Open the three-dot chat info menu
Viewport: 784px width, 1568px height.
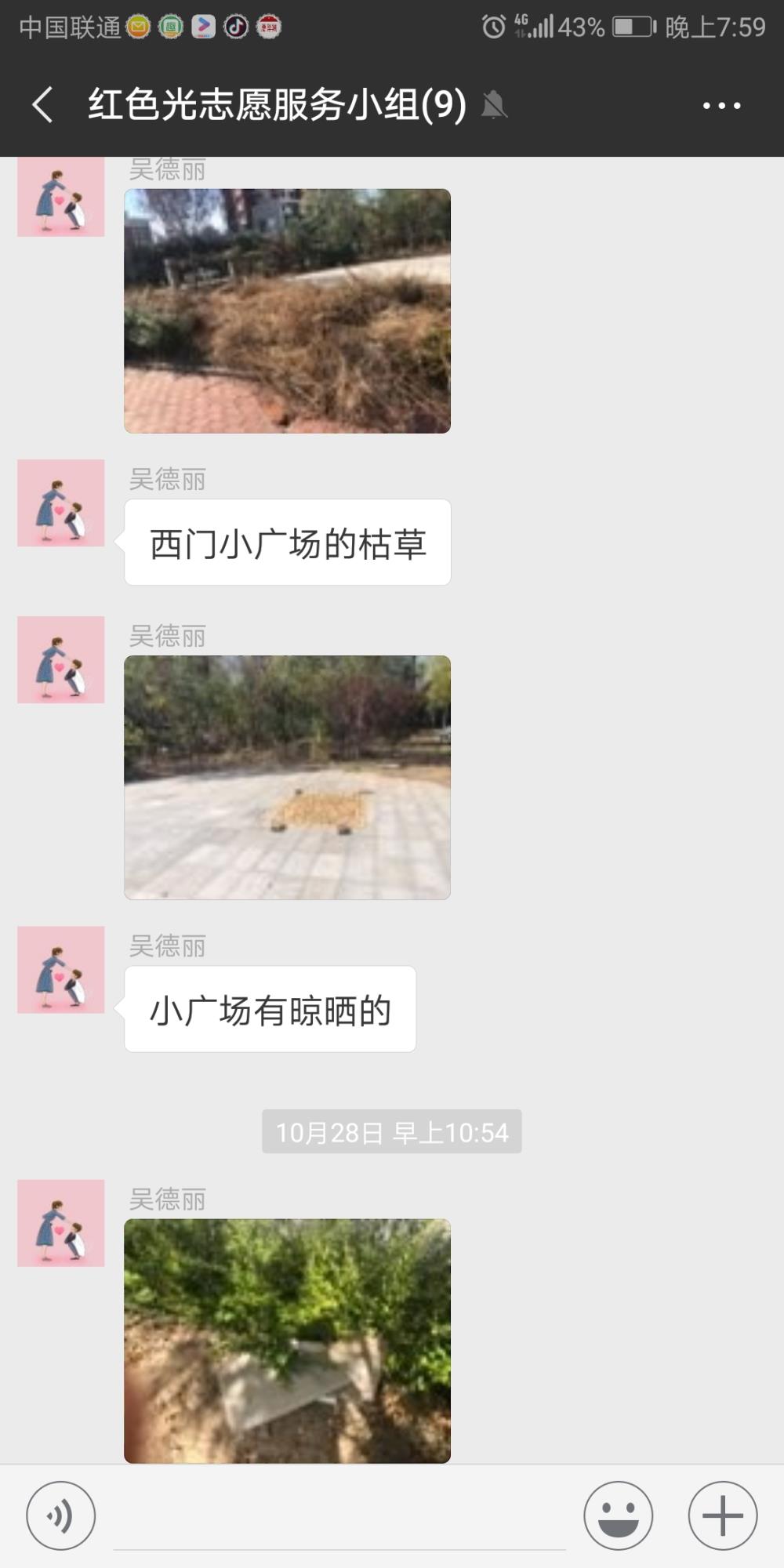click(721, 105)
